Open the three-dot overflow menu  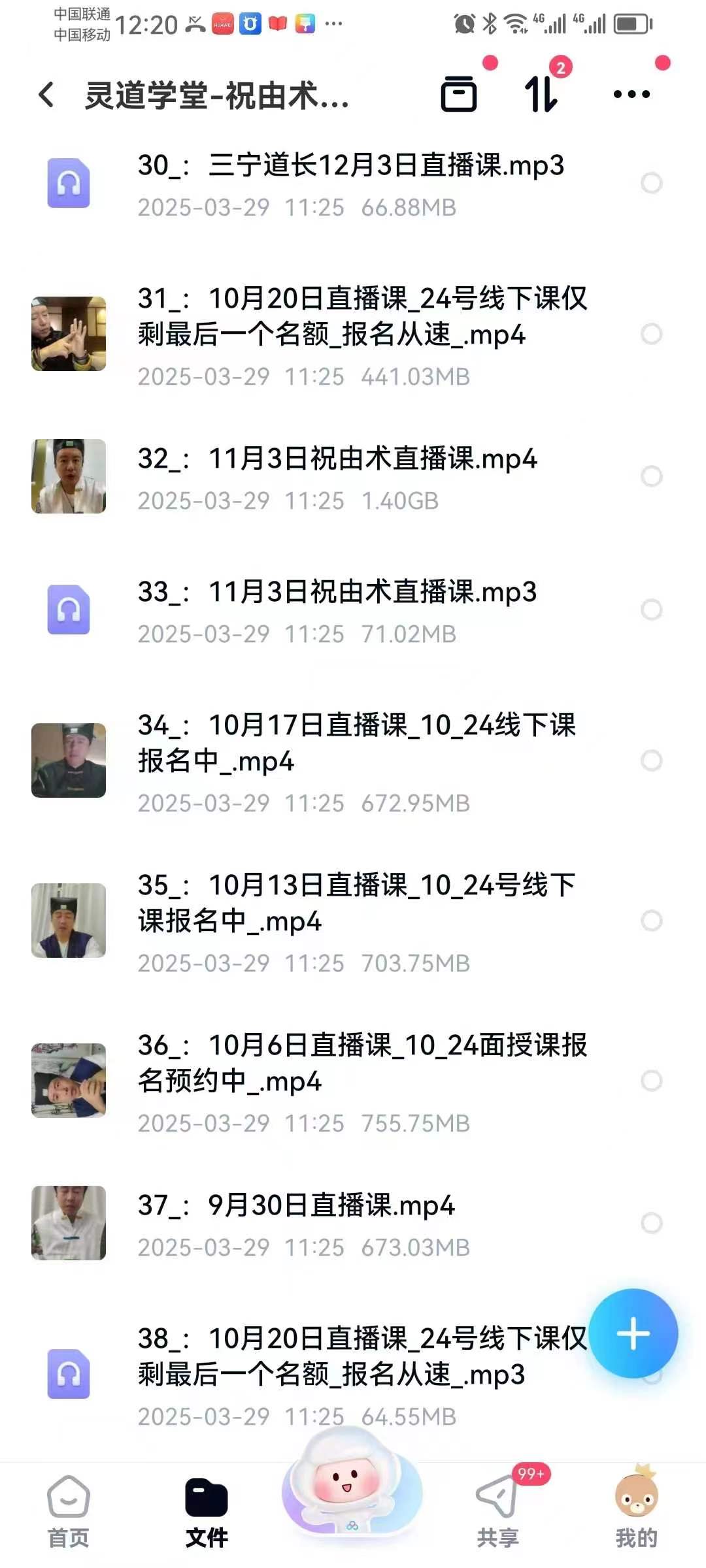[x=631, y=95]
